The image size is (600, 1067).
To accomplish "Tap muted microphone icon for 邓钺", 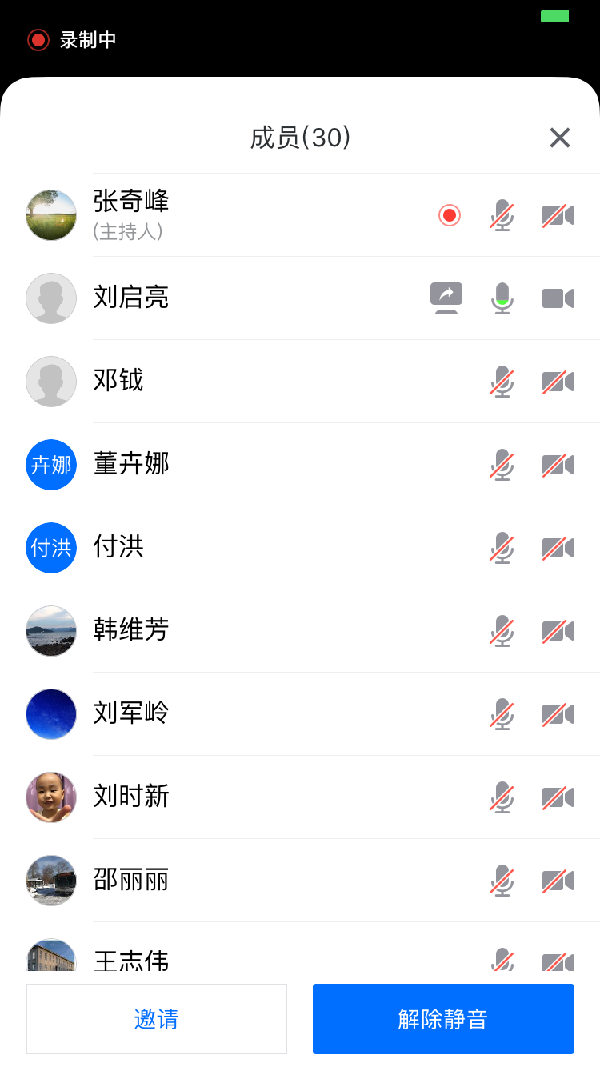I will 502,381.
